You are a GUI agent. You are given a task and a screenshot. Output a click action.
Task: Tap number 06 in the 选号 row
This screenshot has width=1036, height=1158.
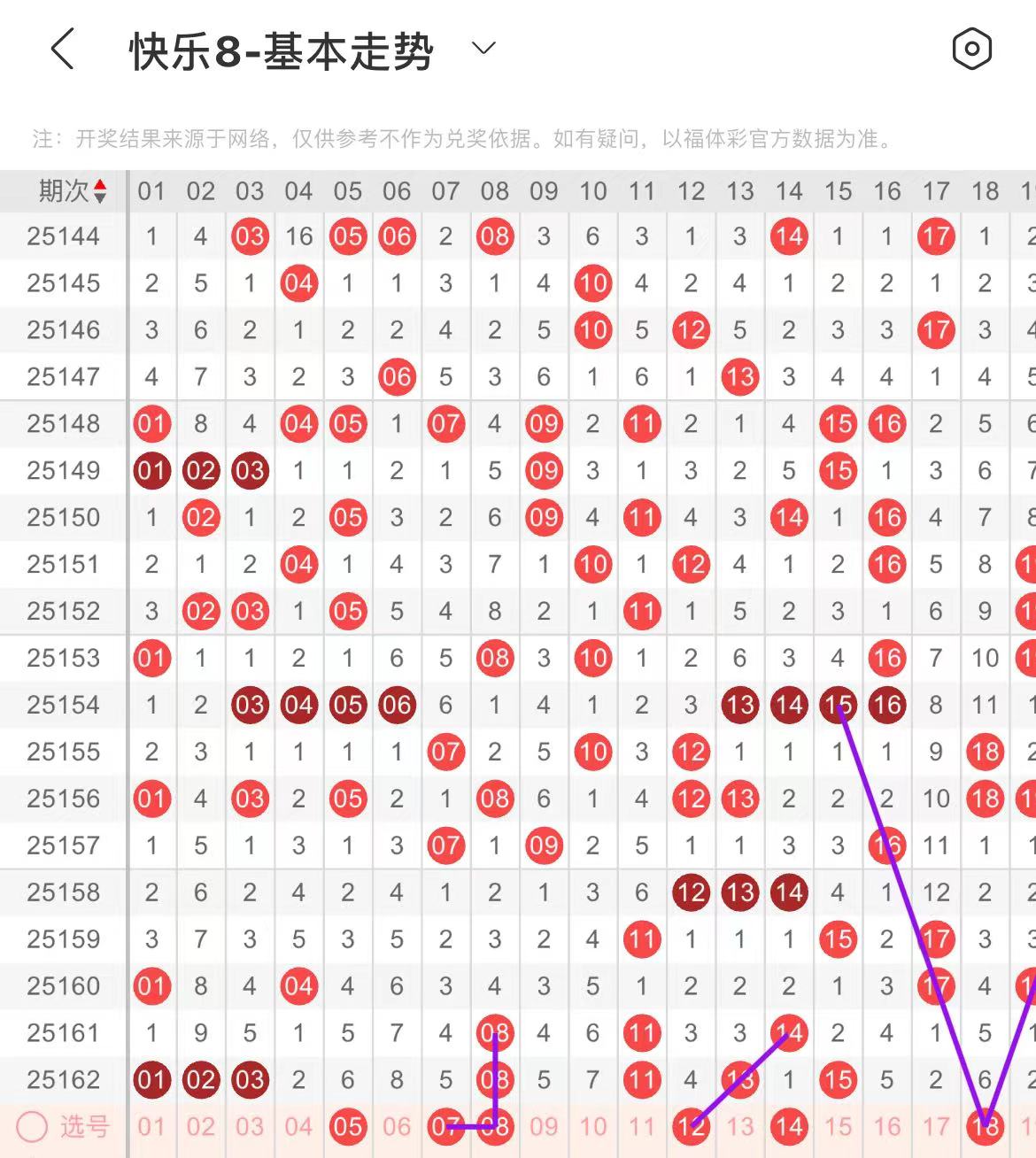(x=397, y=1127)
